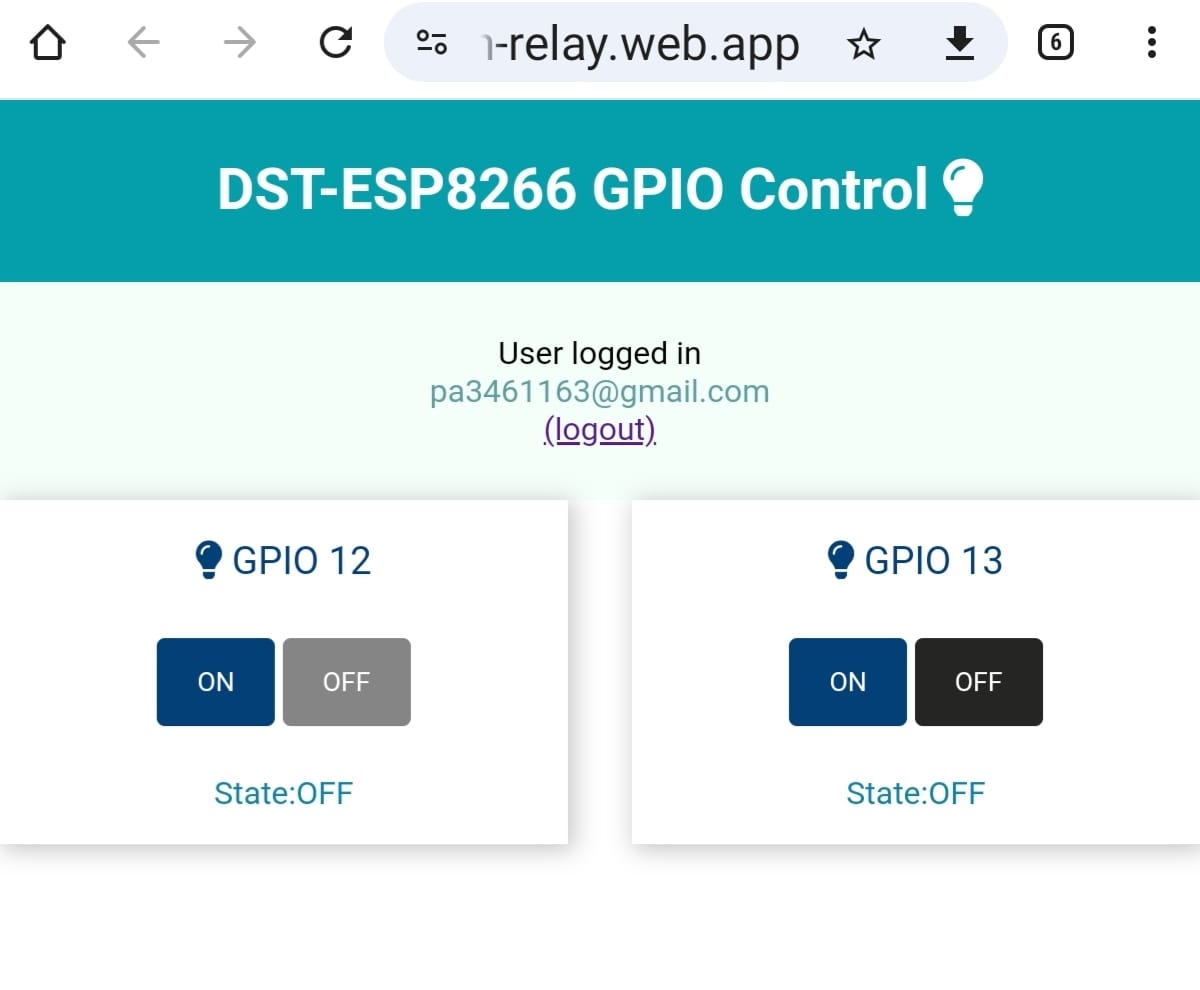1200x990 pixels.
Task: Reload the current web page
Action: tap(335, 42)
